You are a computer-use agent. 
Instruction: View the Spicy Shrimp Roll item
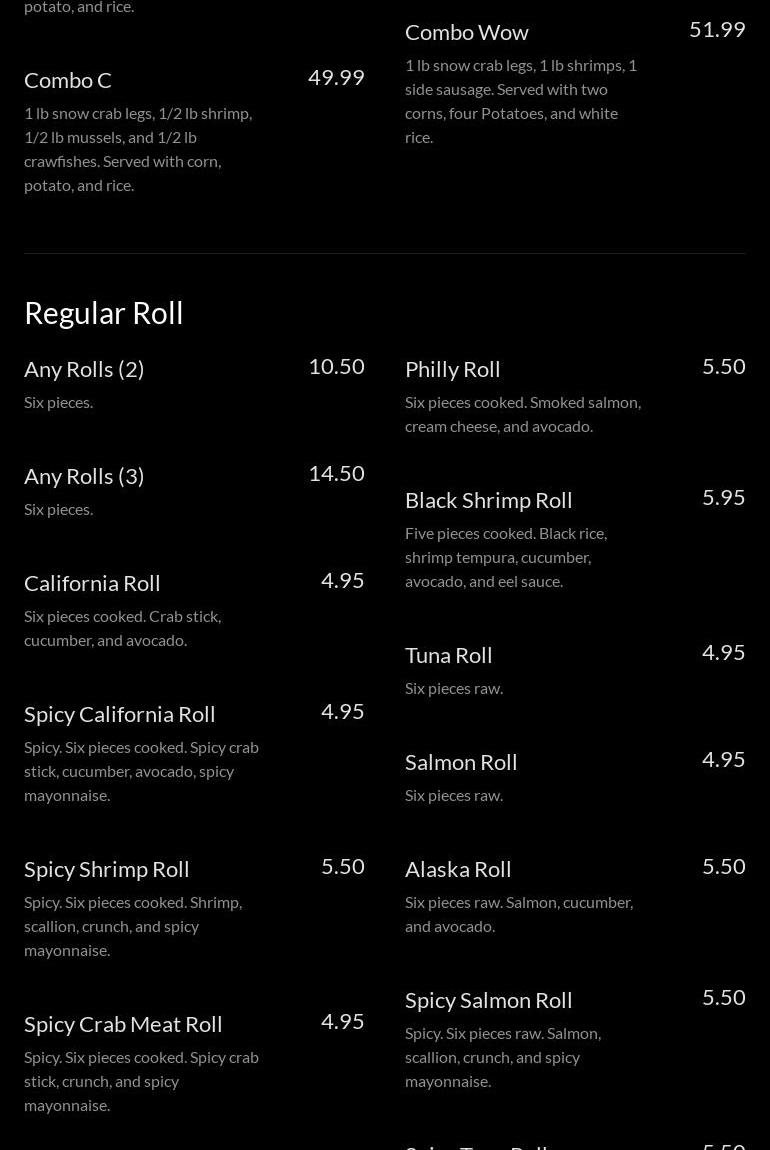[107, 869]
